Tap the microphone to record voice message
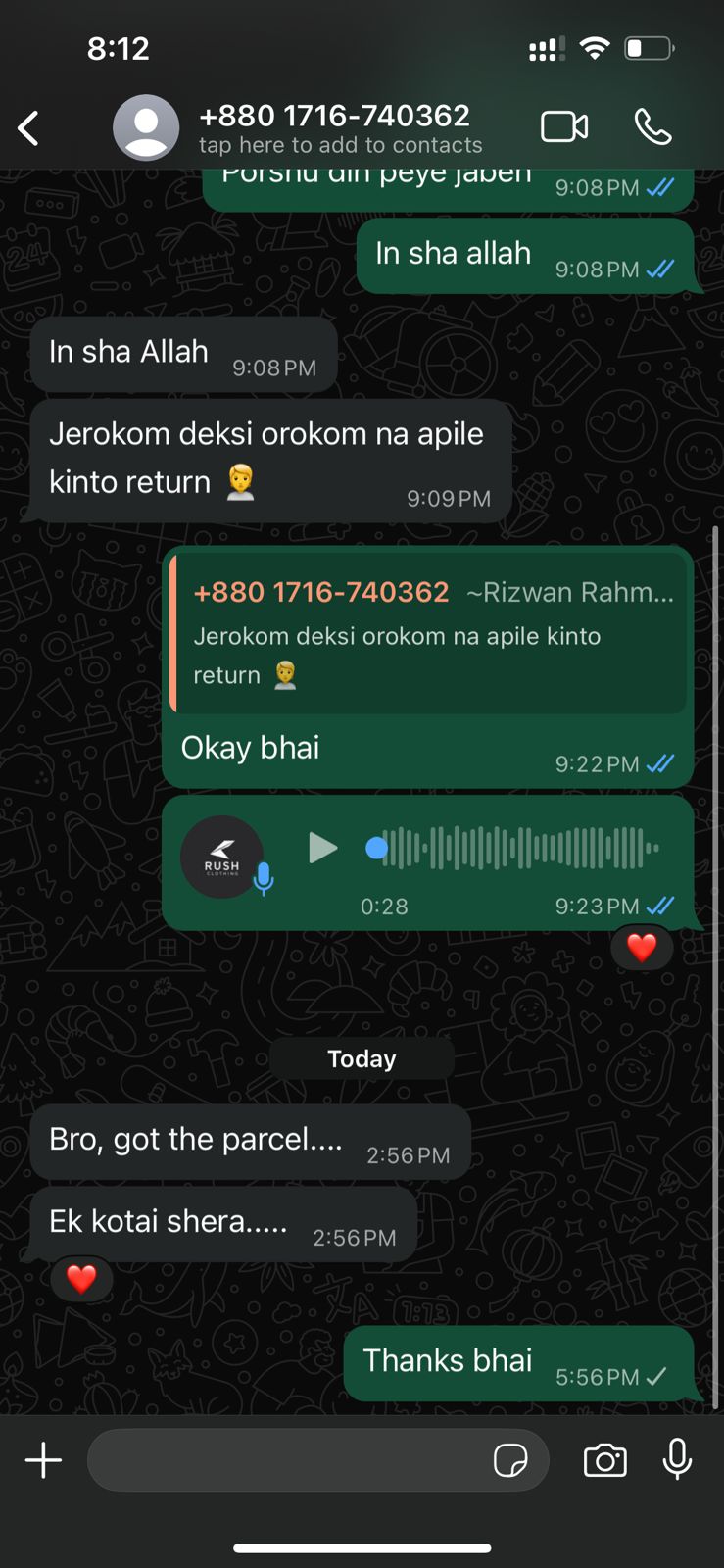The height and width of the screenshot is (1568, 724). click(677, 1460)
